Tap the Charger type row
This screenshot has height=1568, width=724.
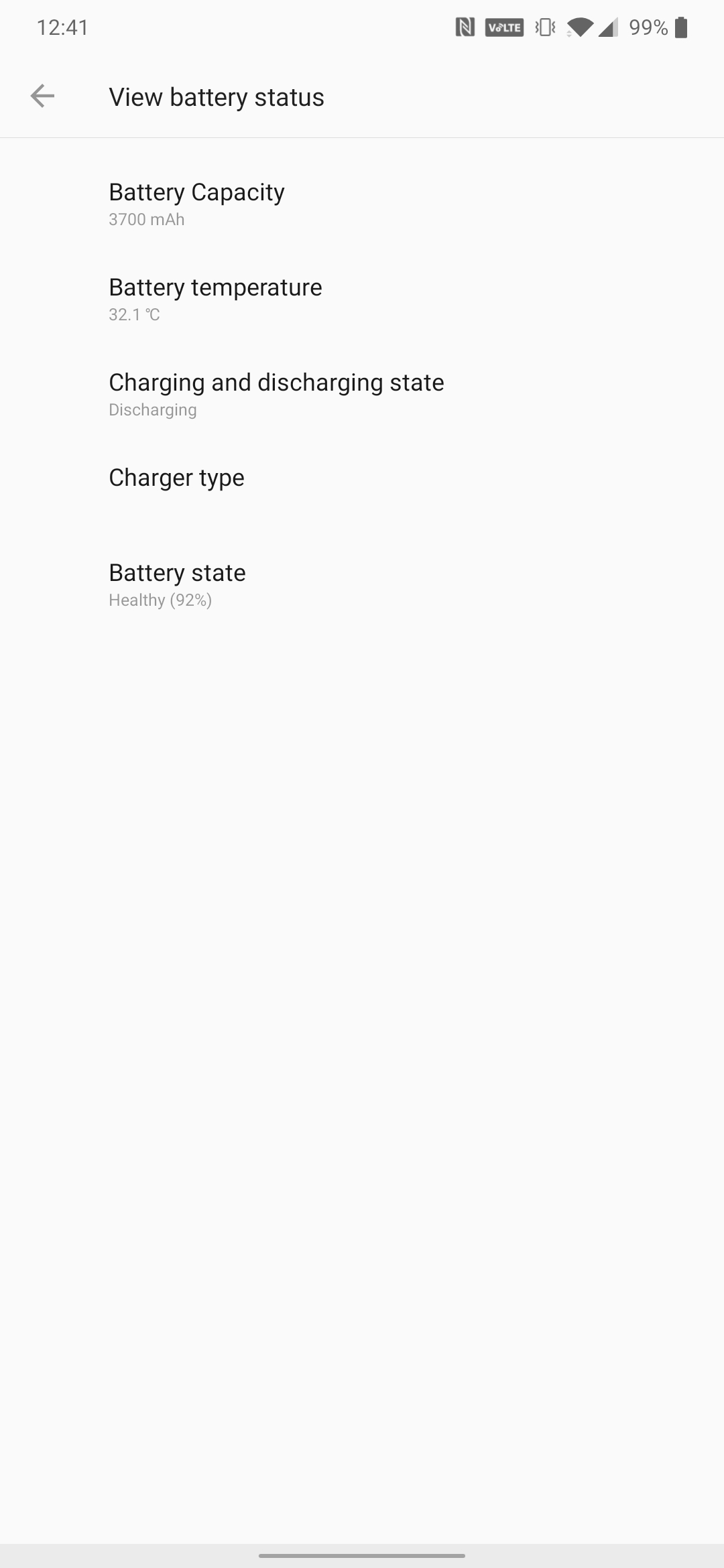point(362,490)
